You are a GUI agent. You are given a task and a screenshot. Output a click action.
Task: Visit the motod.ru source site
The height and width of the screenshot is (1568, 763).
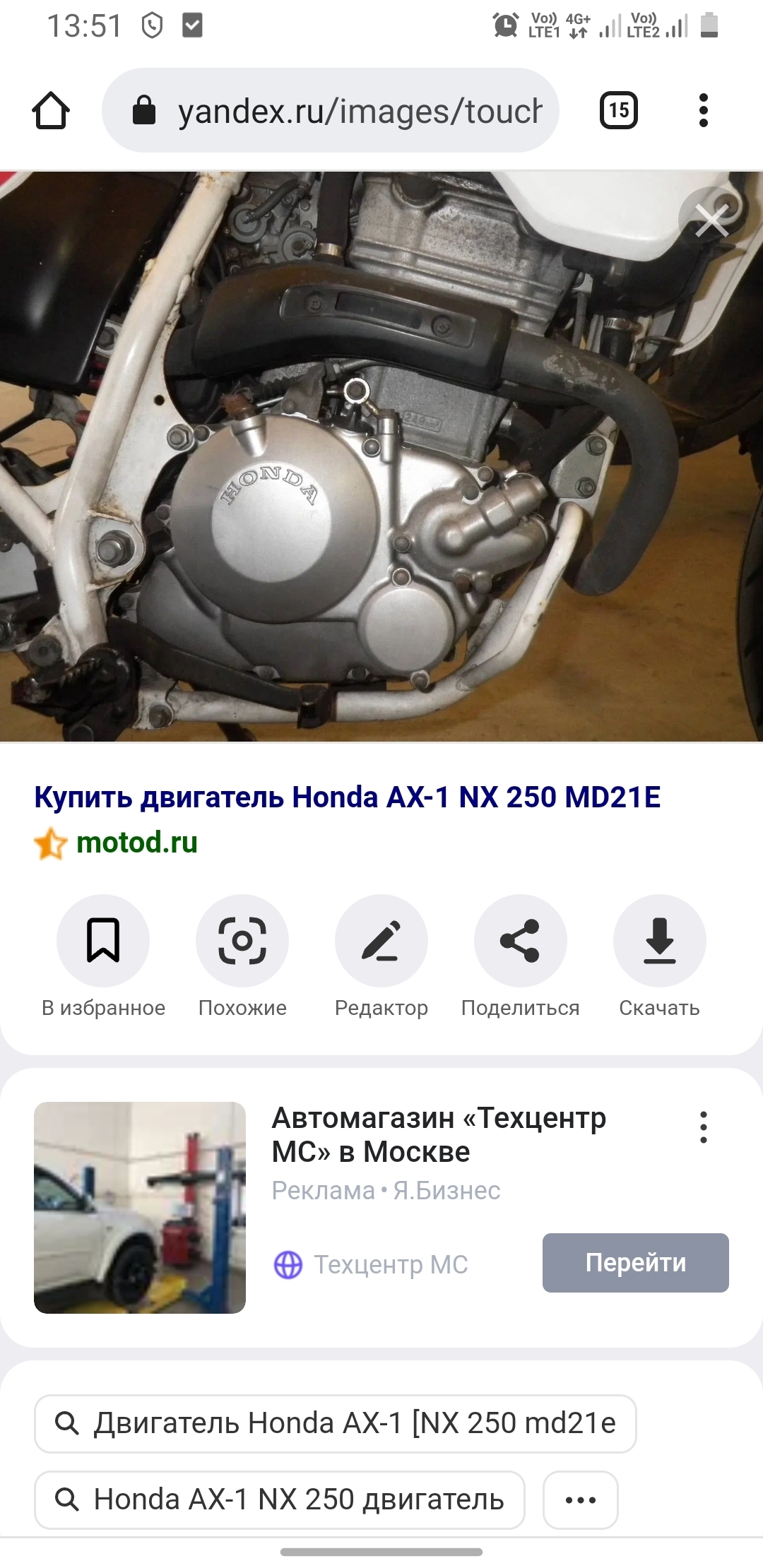click(136, 843)
